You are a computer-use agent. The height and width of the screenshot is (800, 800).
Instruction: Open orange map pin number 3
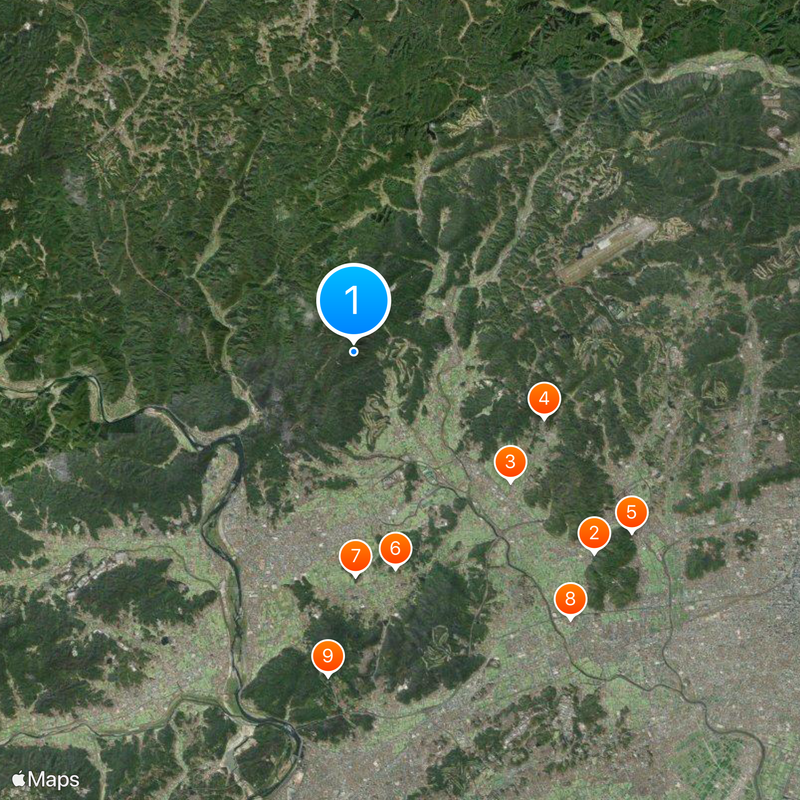click(510, 462)
